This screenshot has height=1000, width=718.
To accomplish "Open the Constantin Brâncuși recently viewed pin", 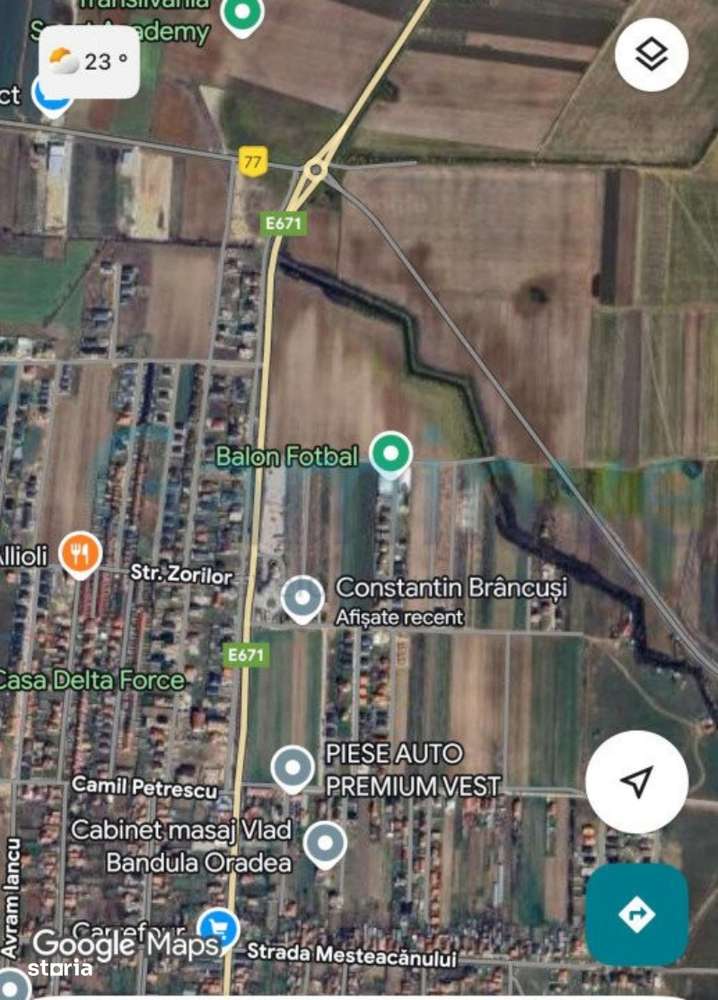I will coord(302,599).
